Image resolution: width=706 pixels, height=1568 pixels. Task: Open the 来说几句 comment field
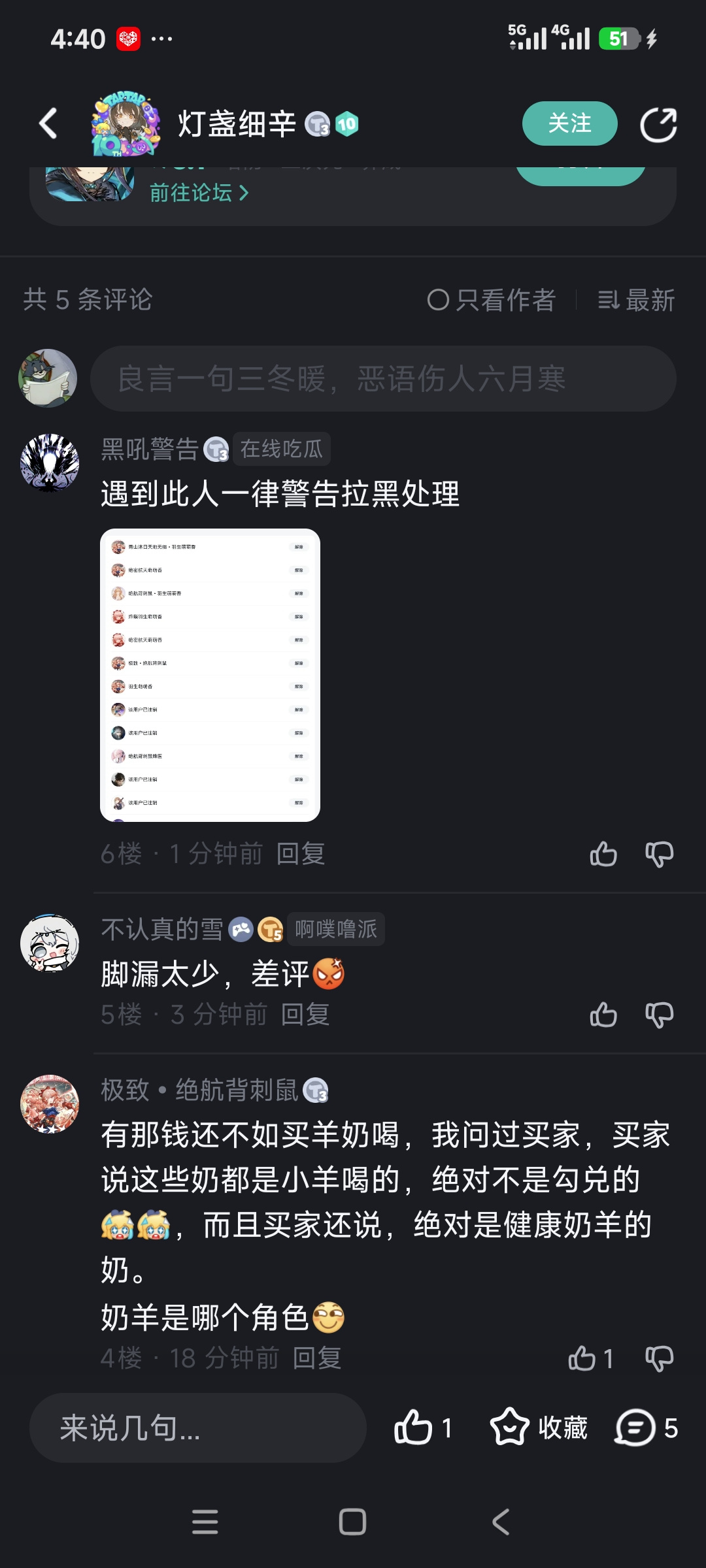tap(197, 1428)
